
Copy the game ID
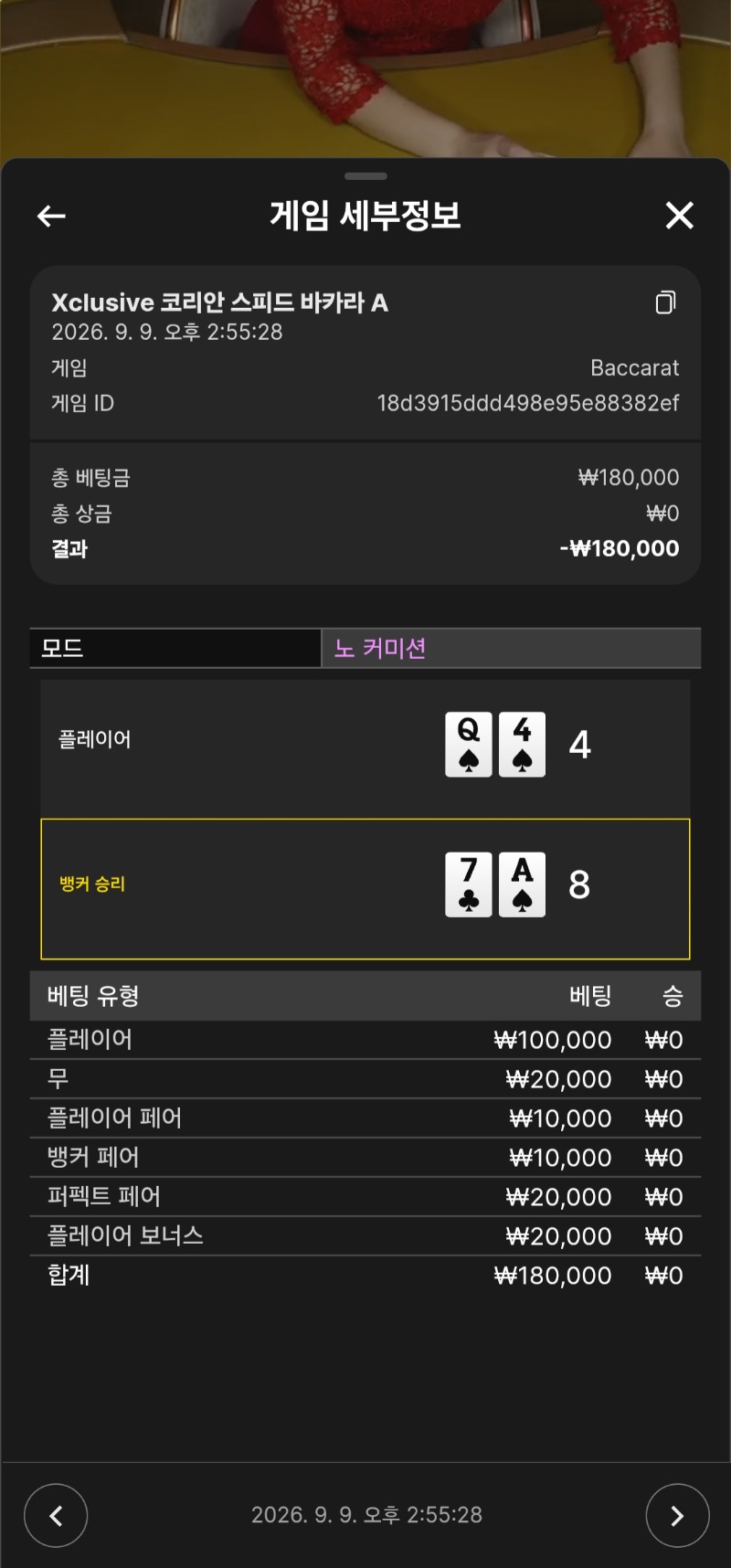pyautogui.click(x=666, y=302)
